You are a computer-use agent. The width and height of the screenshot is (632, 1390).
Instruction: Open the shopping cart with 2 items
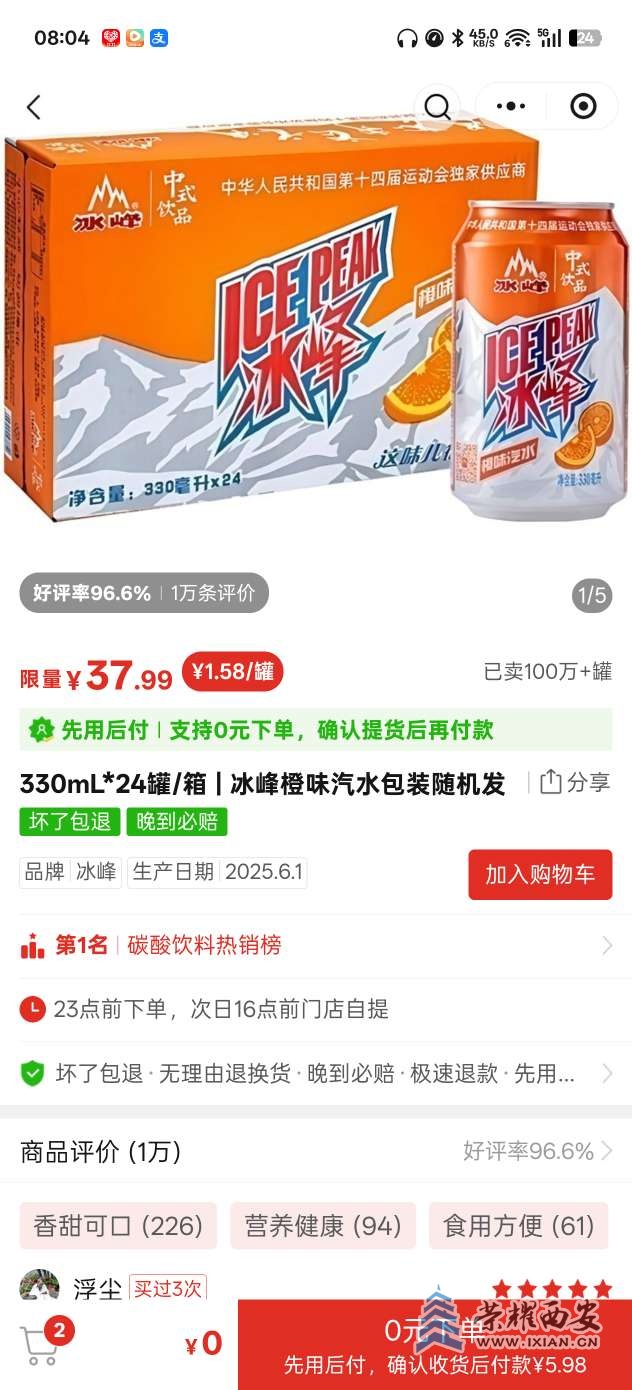click(42, 1344)
